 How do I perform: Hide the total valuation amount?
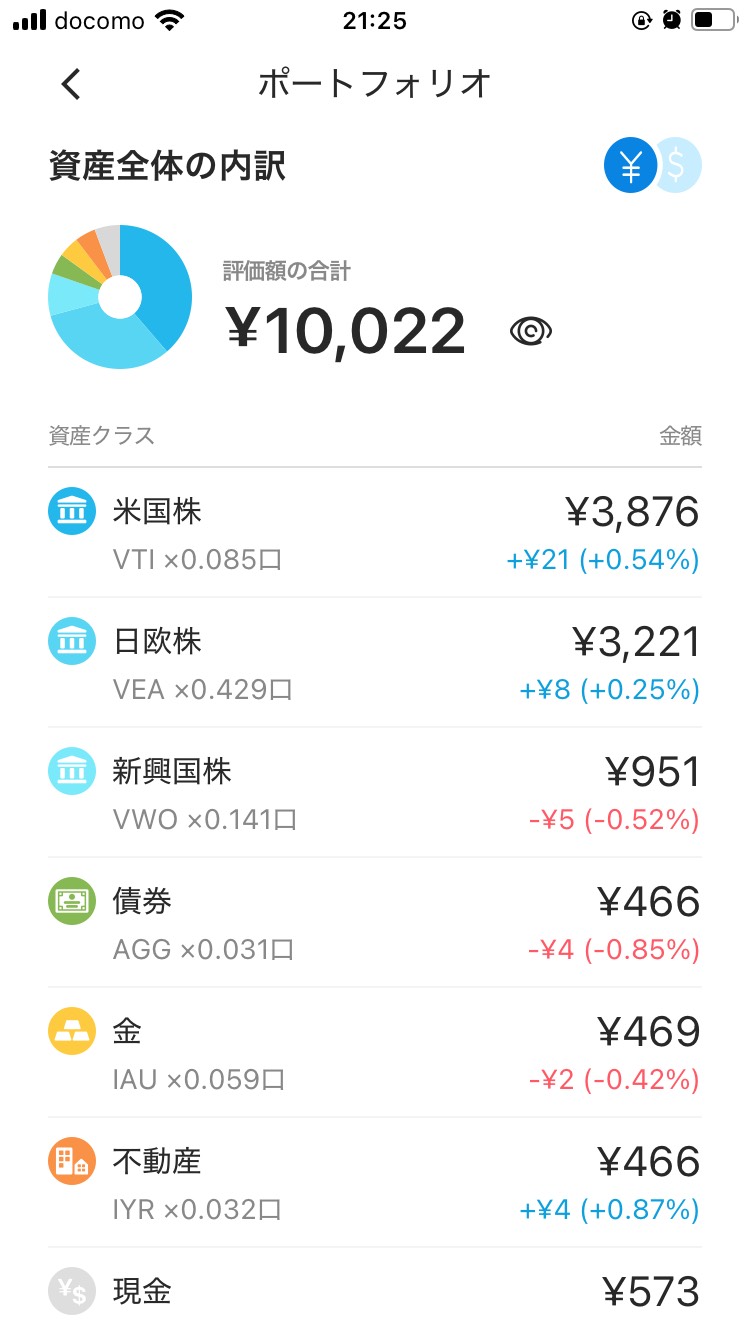point(530,331)
